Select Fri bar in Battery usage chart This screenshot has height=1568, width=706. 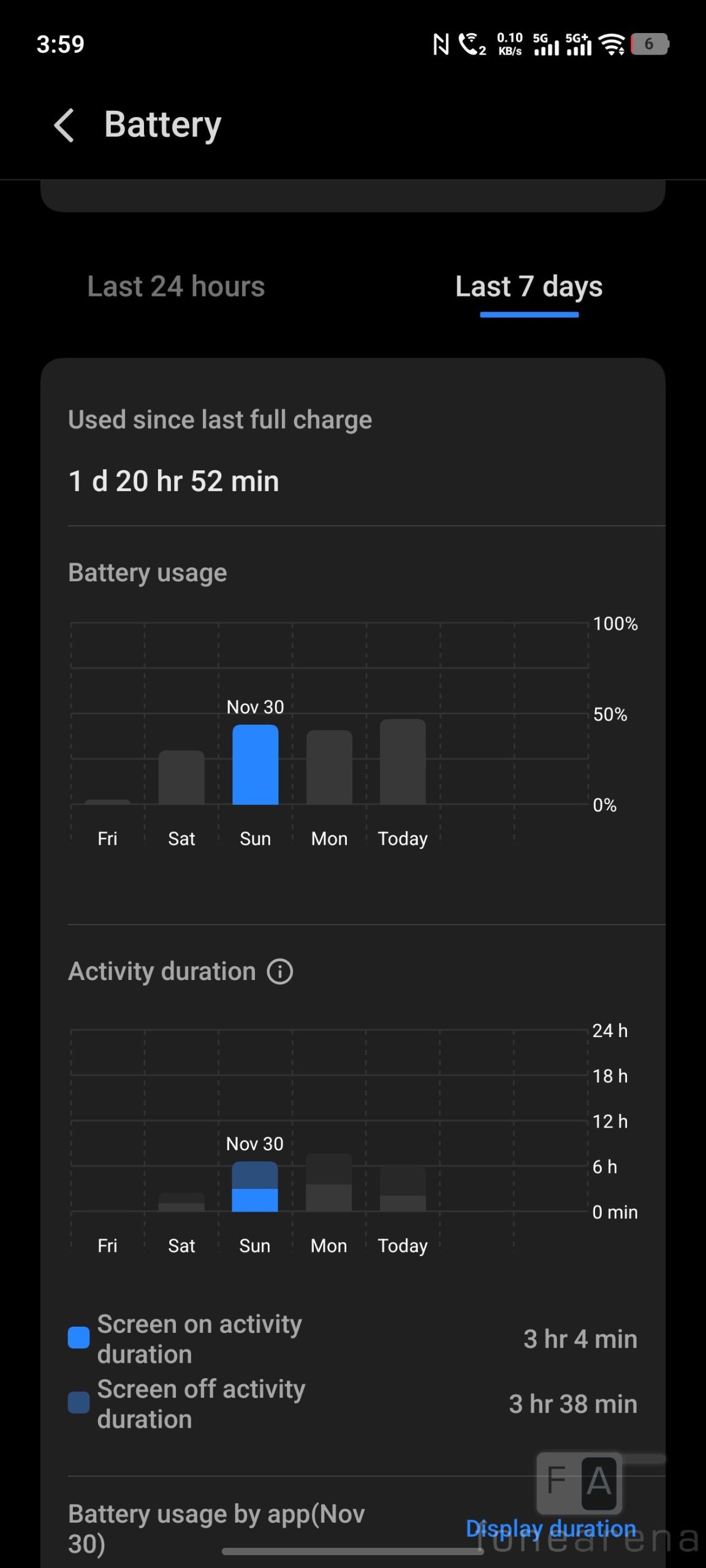pyautogui.click(x=108, y=801)
